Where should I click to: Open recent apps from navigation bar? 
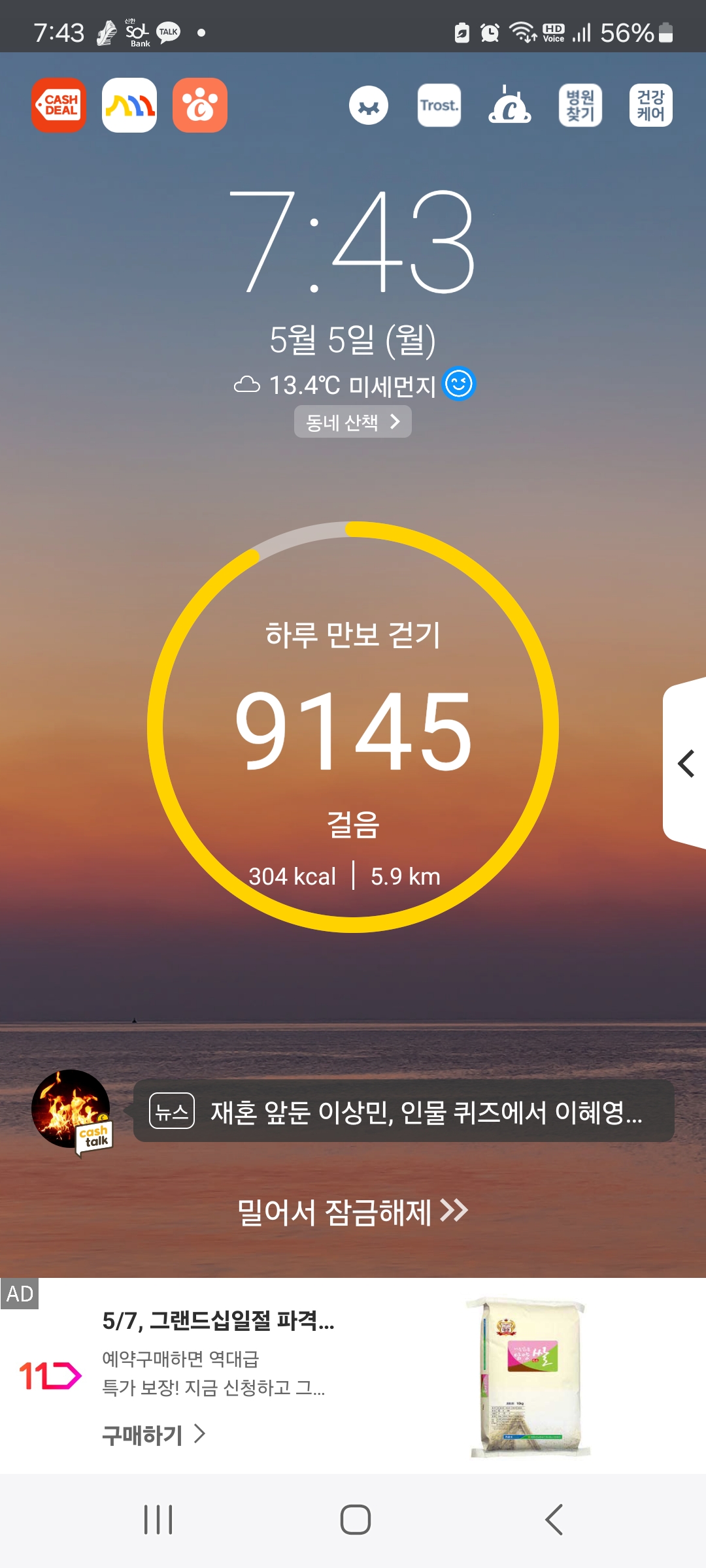pyautogui.click(x=158, y=1520)
